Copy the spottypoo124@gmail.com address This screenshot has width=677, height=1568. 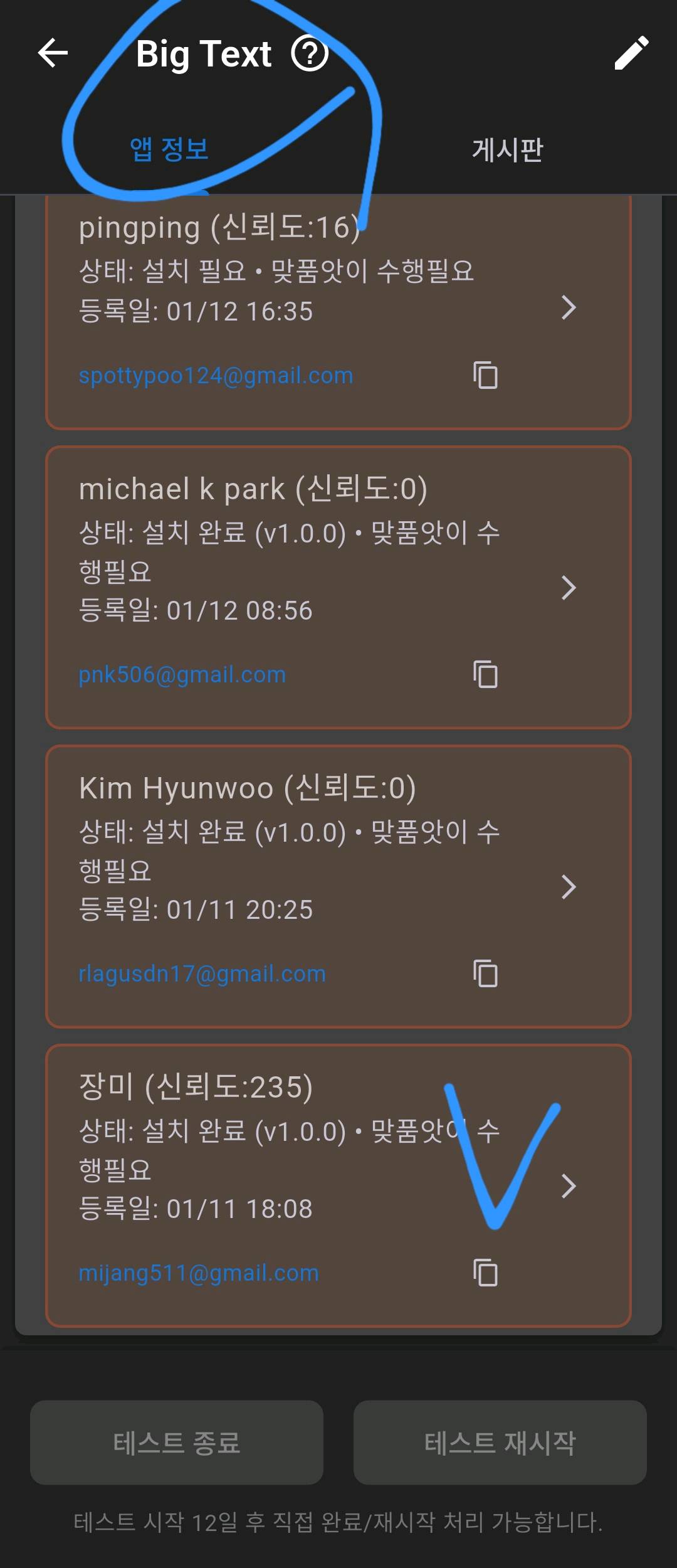(x=485, y=375)
